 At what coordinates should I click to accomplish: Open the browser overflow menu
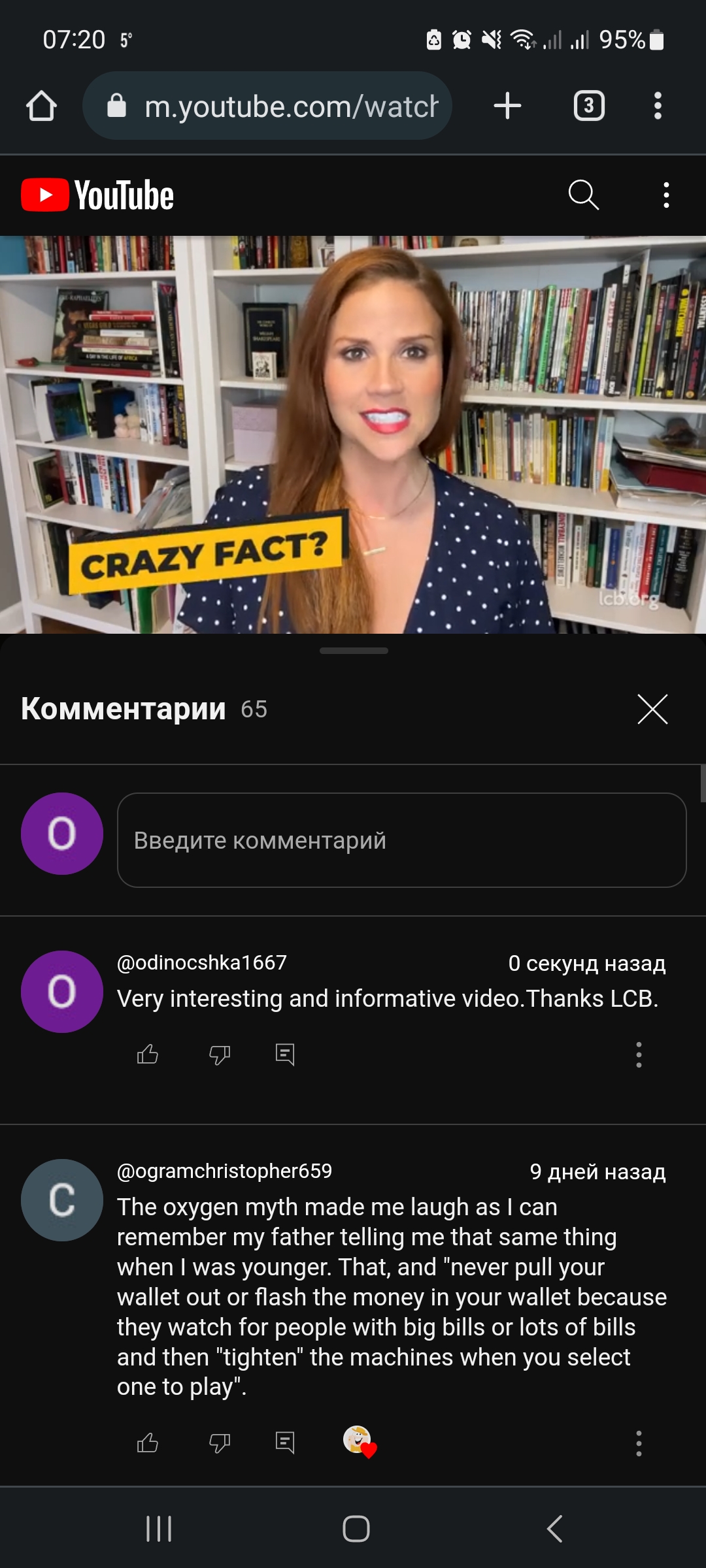pos(658,106)
